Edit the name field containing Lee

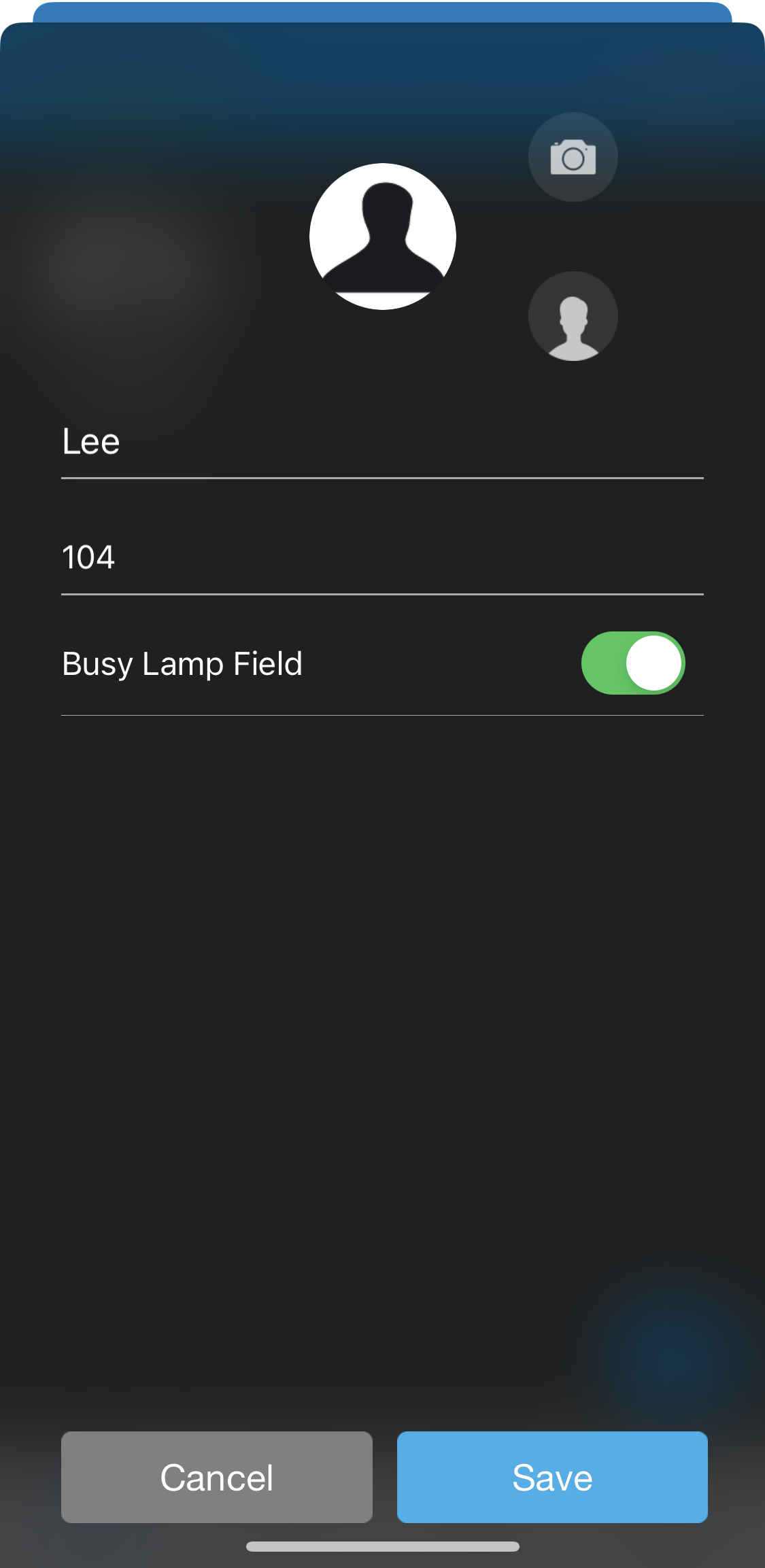[x=382, y=442]
